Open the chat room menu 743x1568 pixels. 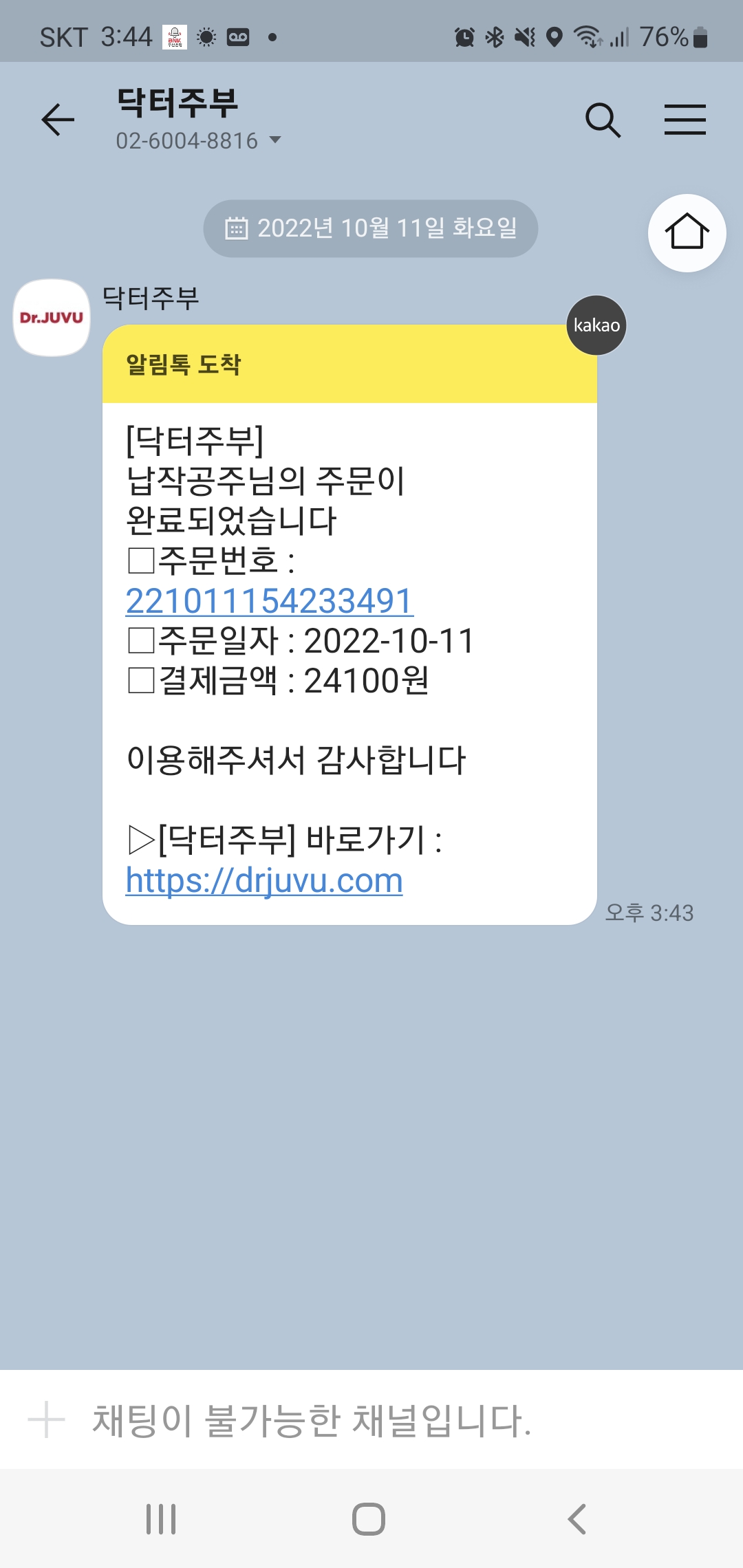[x=685, y=120]
